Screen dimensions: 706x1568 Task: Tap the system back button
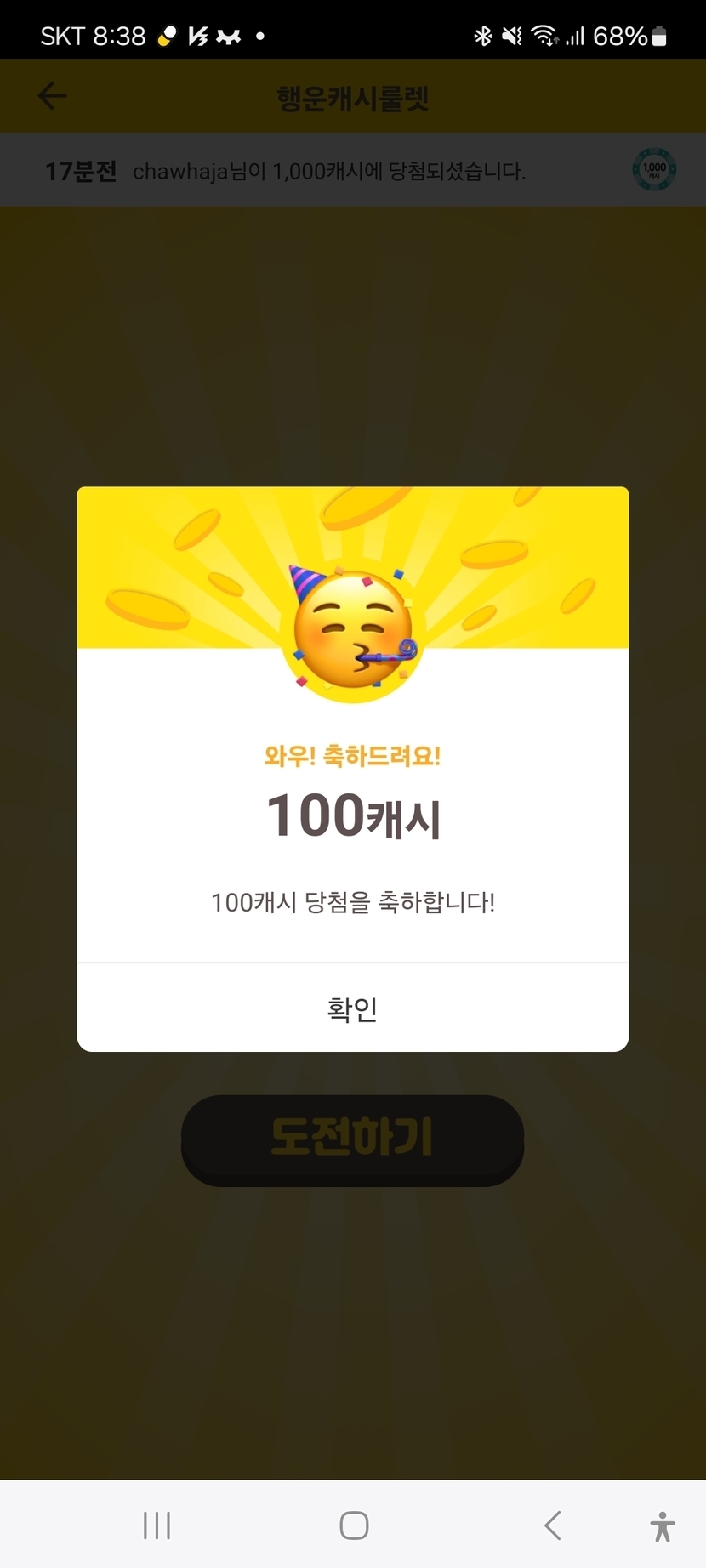coord(553,1525)
